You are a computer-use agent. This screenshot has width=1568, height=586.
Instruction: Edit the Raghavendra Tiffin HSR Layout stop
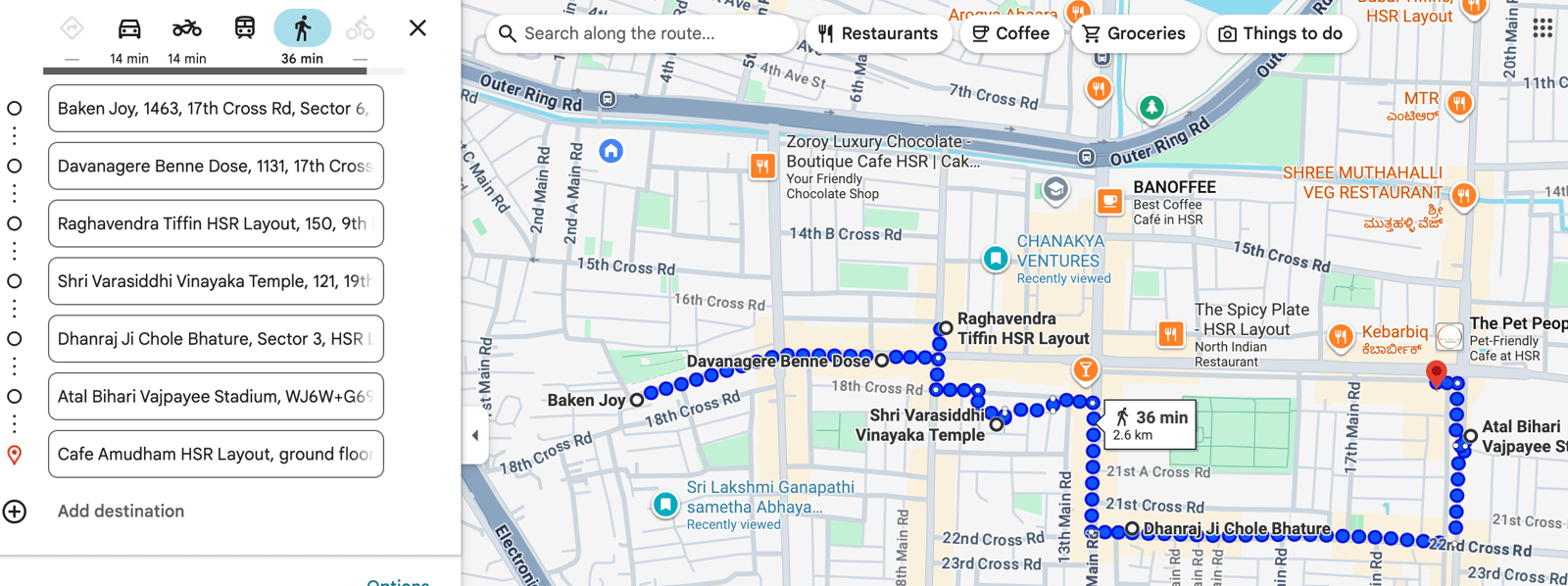(216, 224)
